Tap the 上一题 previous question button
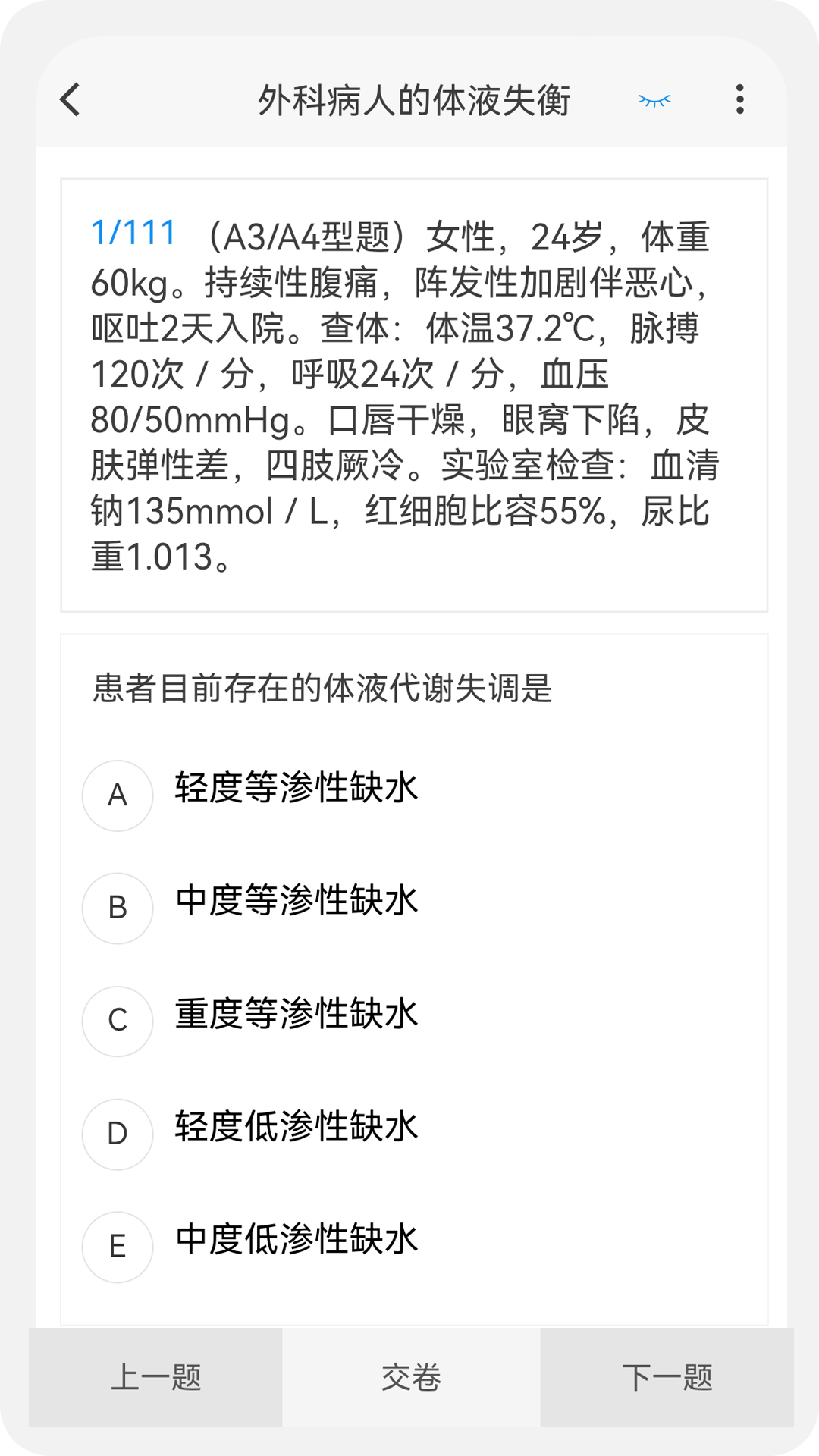This screenshot has width=819, height=1456. coord(157,1379)
